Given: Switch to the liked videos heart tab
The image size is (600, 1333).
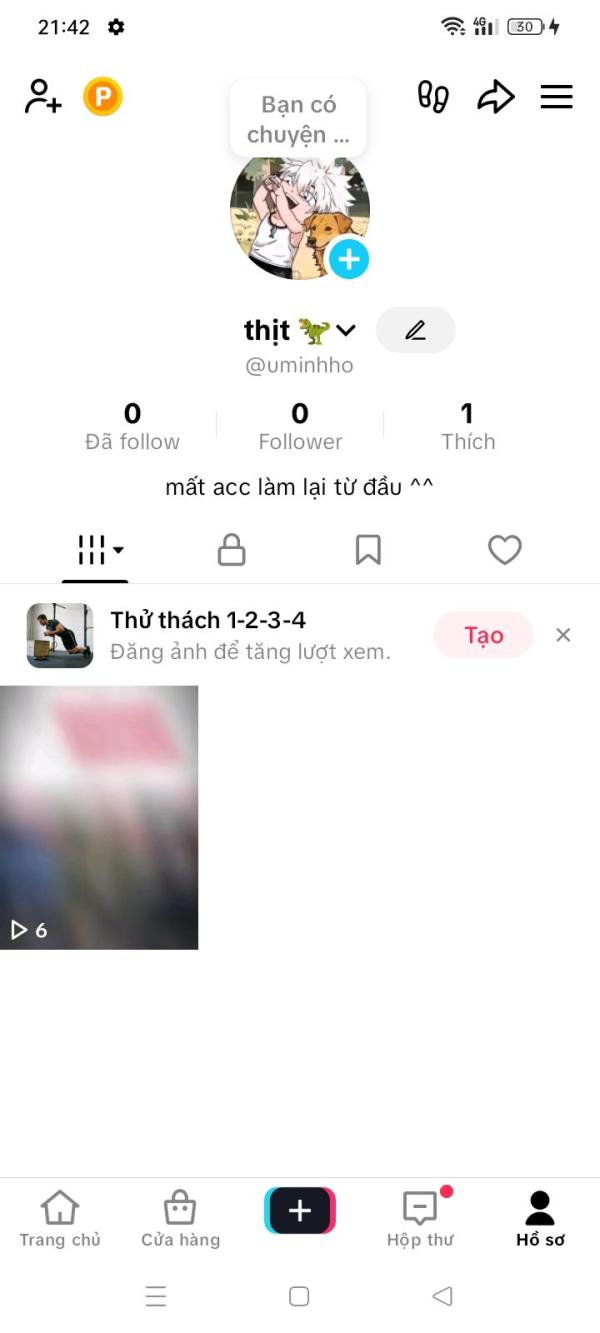Looking at the screenshot, I should click(x=504, y=549).
